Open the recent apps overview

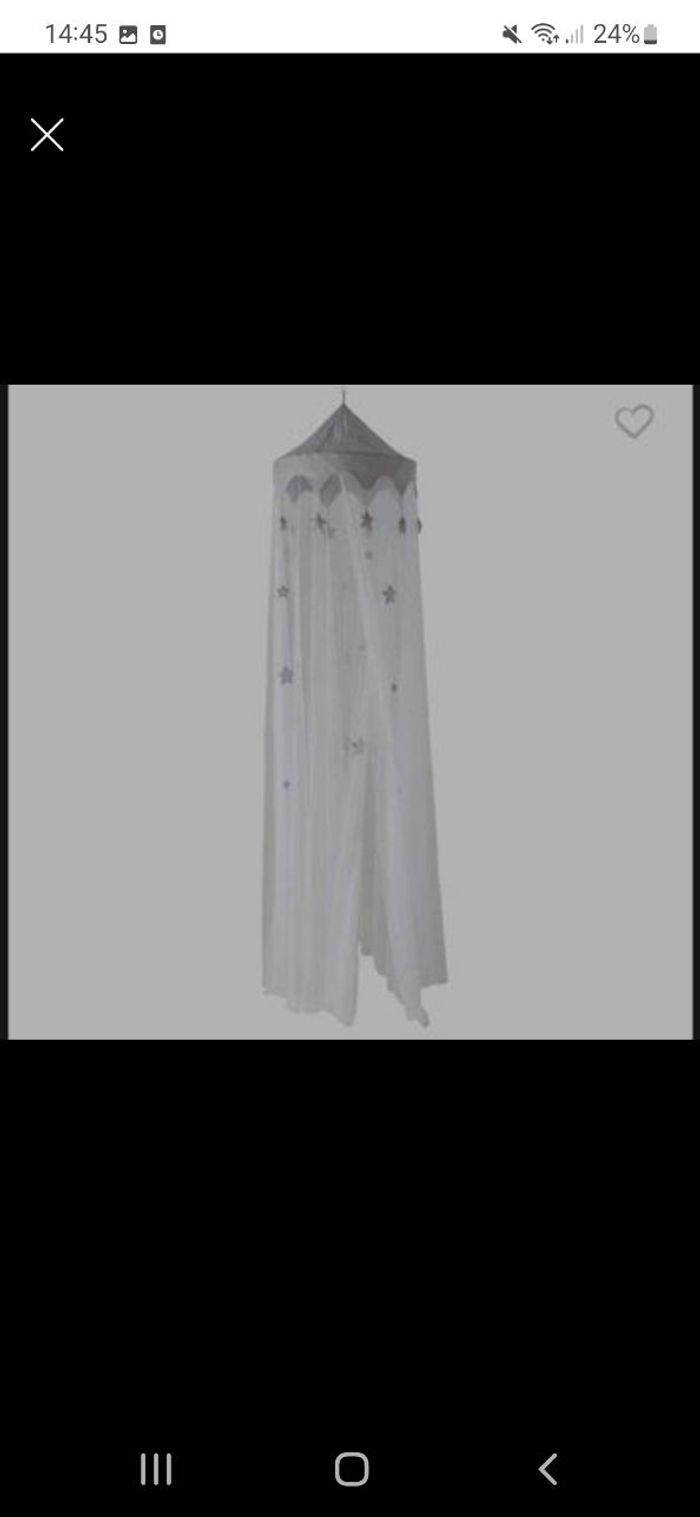(156, 1468)
